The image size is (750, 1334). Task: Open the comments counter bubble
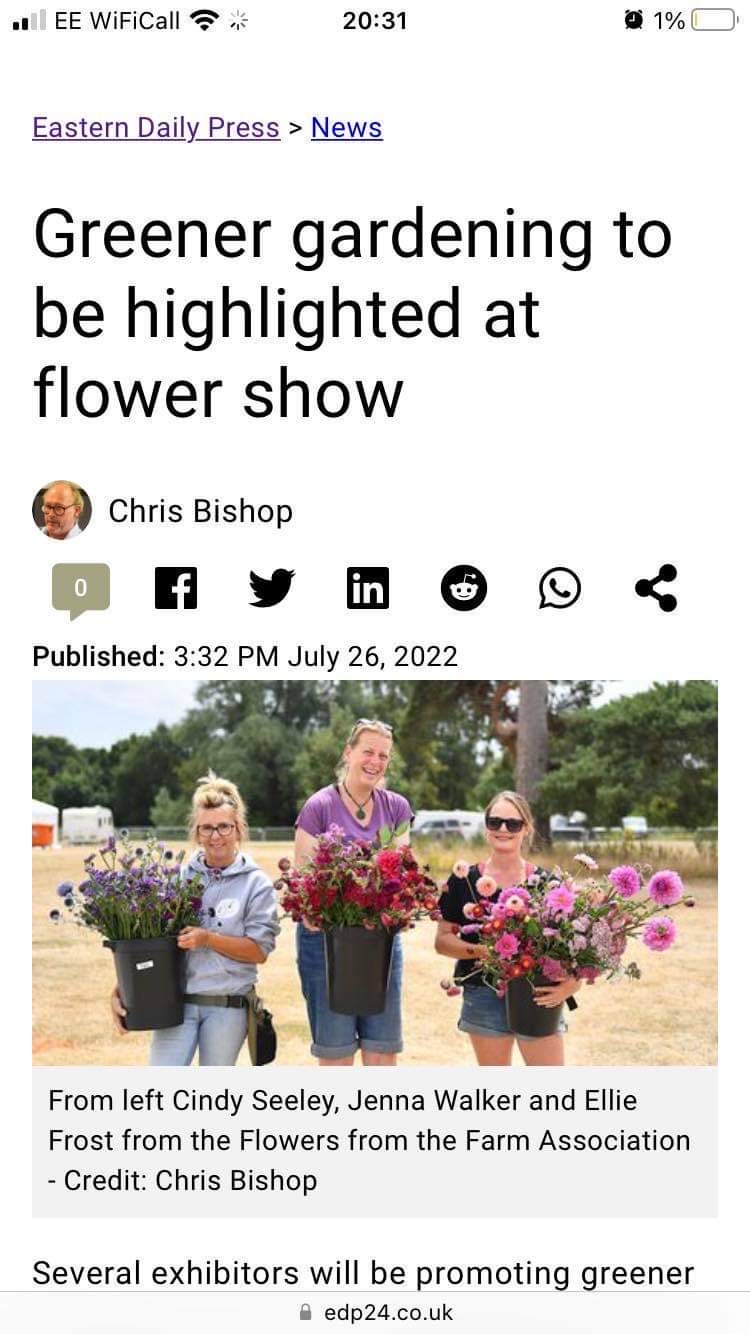coord(80,589)
